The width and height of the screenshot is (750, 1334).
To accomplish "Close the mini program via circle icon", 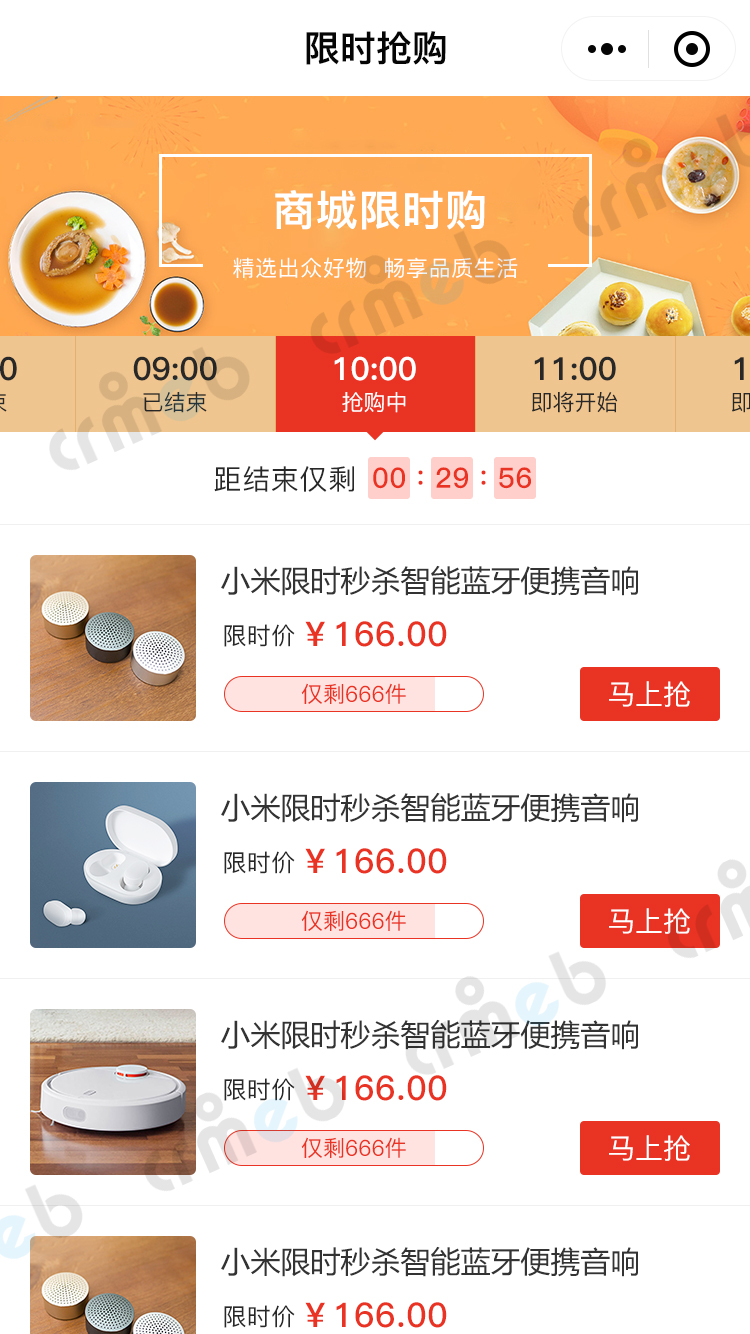I will (691, 49).
